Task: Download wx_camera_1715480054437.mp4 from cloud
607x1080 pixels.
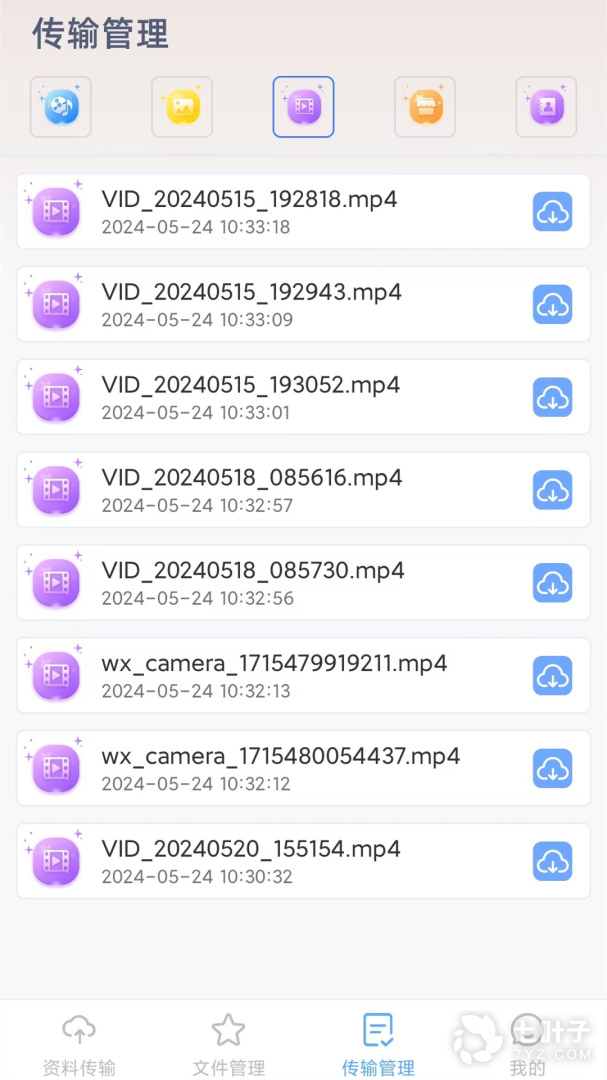Action: pos(552,769)
